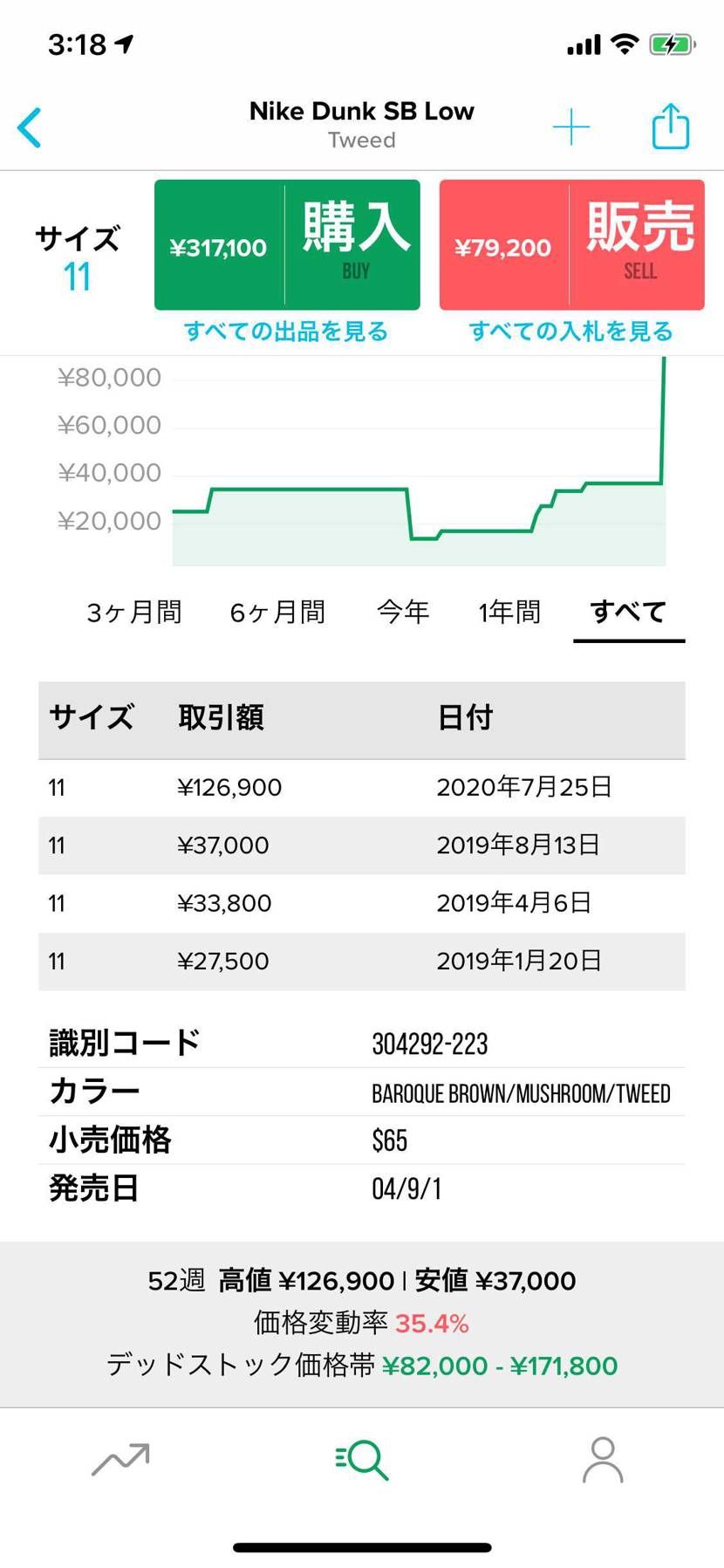This screenshot has width=724, height=1568.
Task: Tap the plus icon to add this product
Action: (x=572, y=126)
